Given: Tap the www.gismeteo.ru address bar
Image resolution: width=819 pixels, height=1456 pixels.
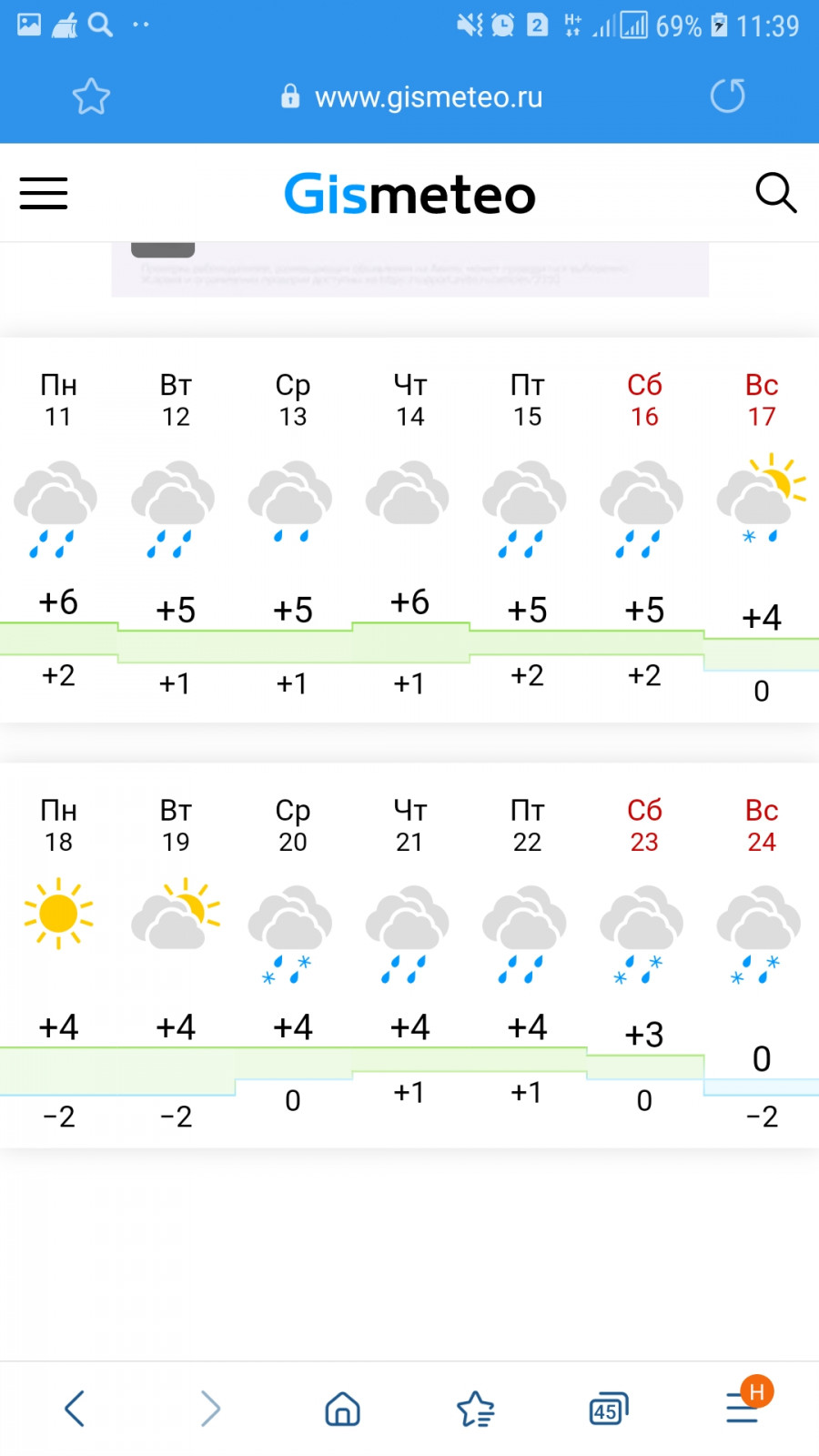Looking at the screenshot, I should pyautogui.click(x=412, y=96).
